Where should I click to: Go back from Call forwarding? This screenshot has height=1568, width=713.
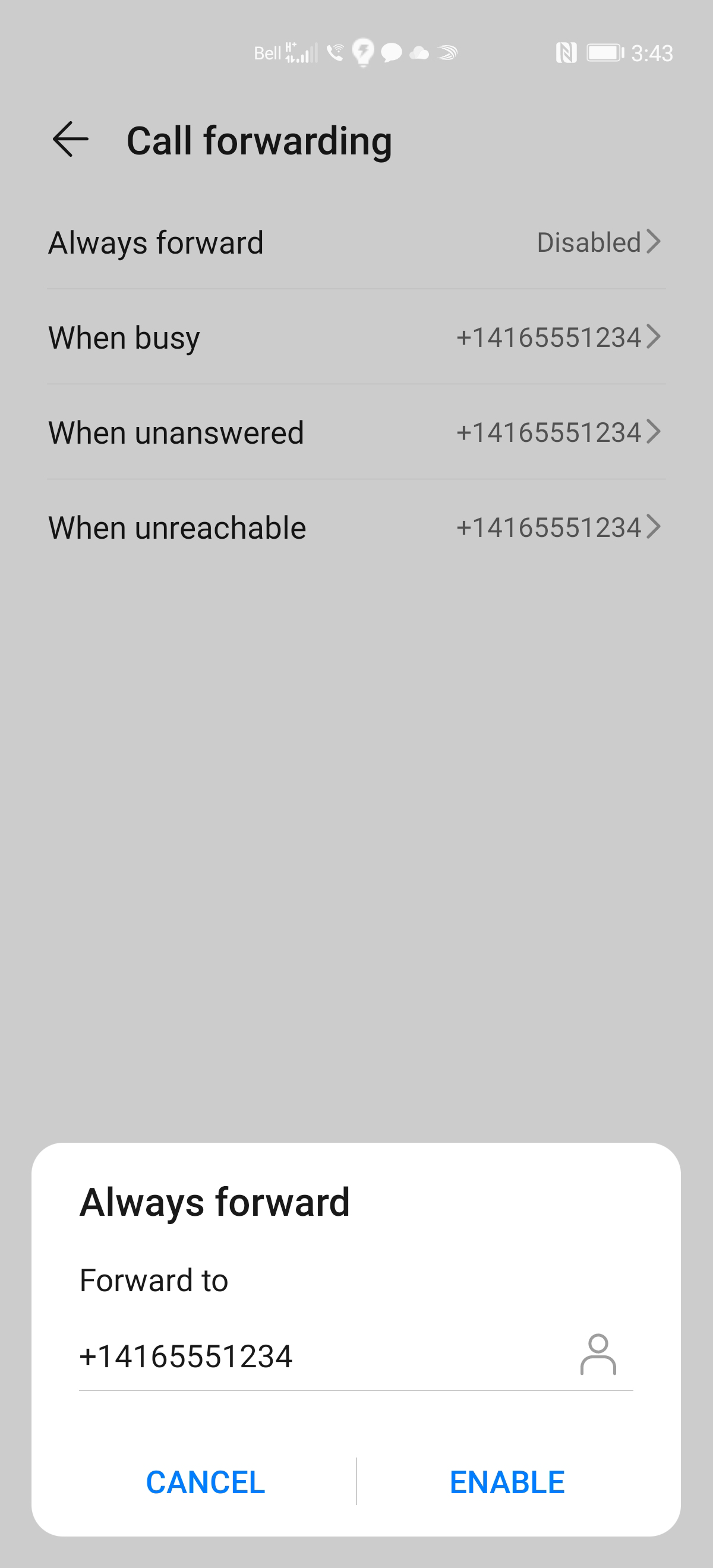coord(71,140)
